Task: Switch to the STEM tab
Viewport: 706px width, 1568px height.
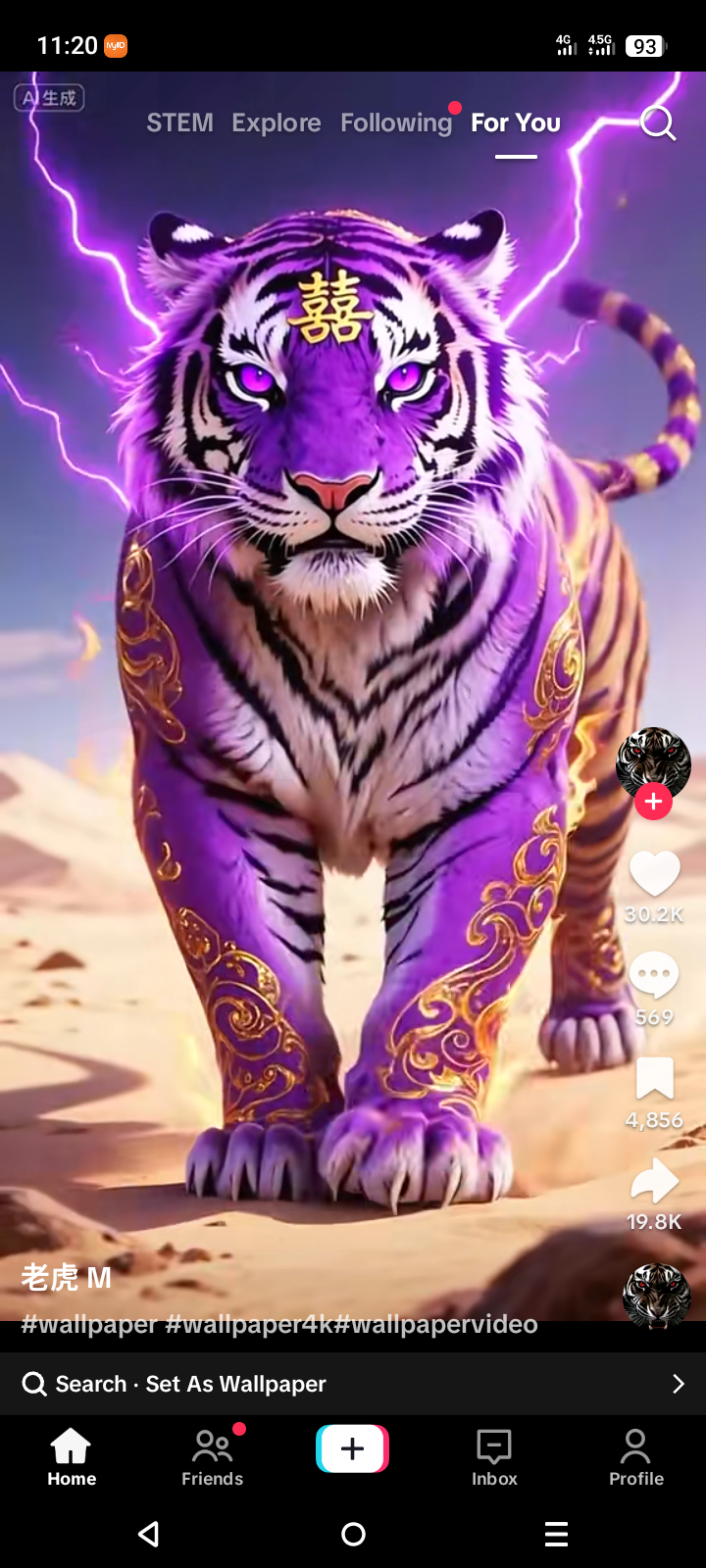Action: [x=179, y=123]
